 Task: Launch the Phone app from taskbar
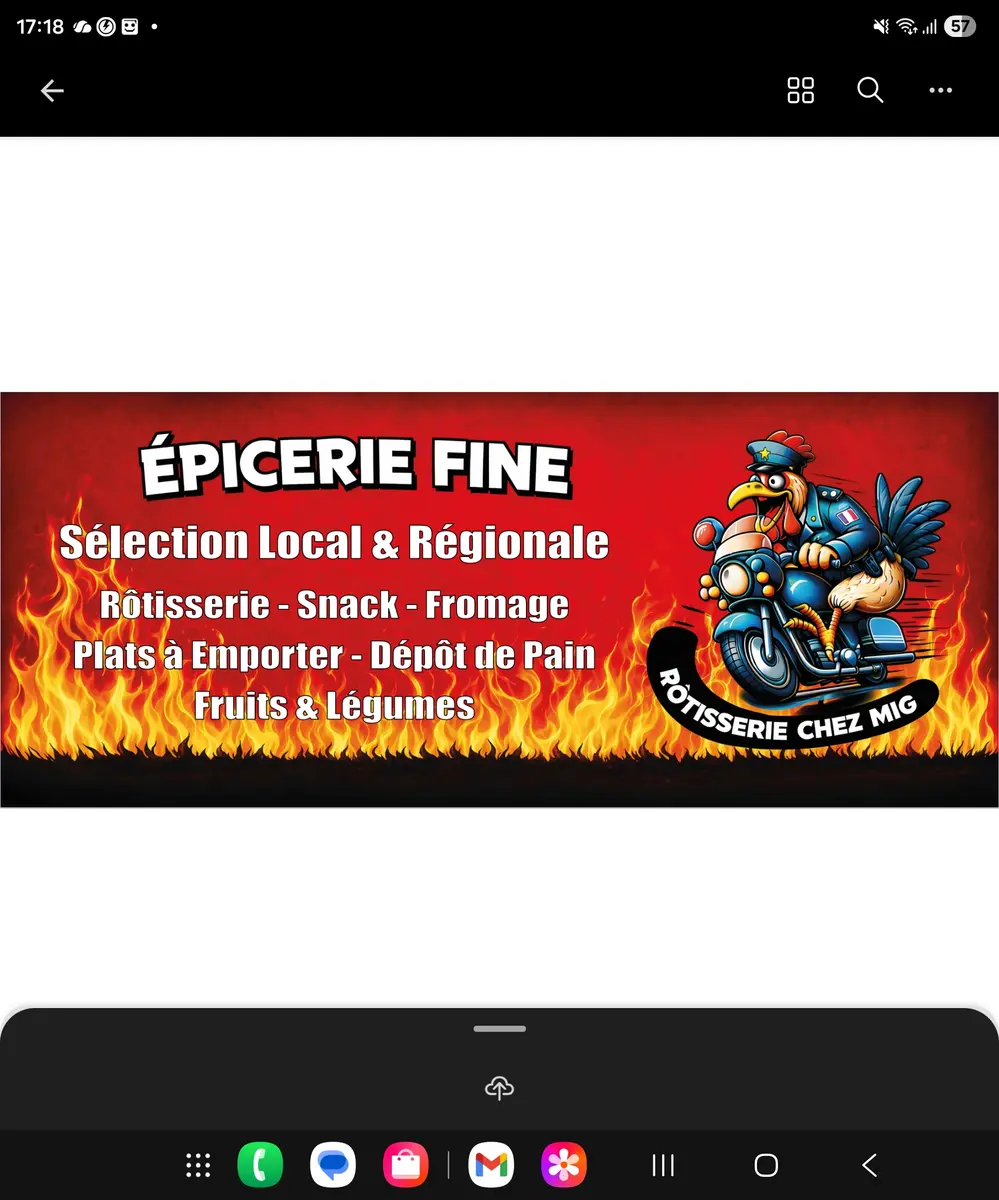260,1165
